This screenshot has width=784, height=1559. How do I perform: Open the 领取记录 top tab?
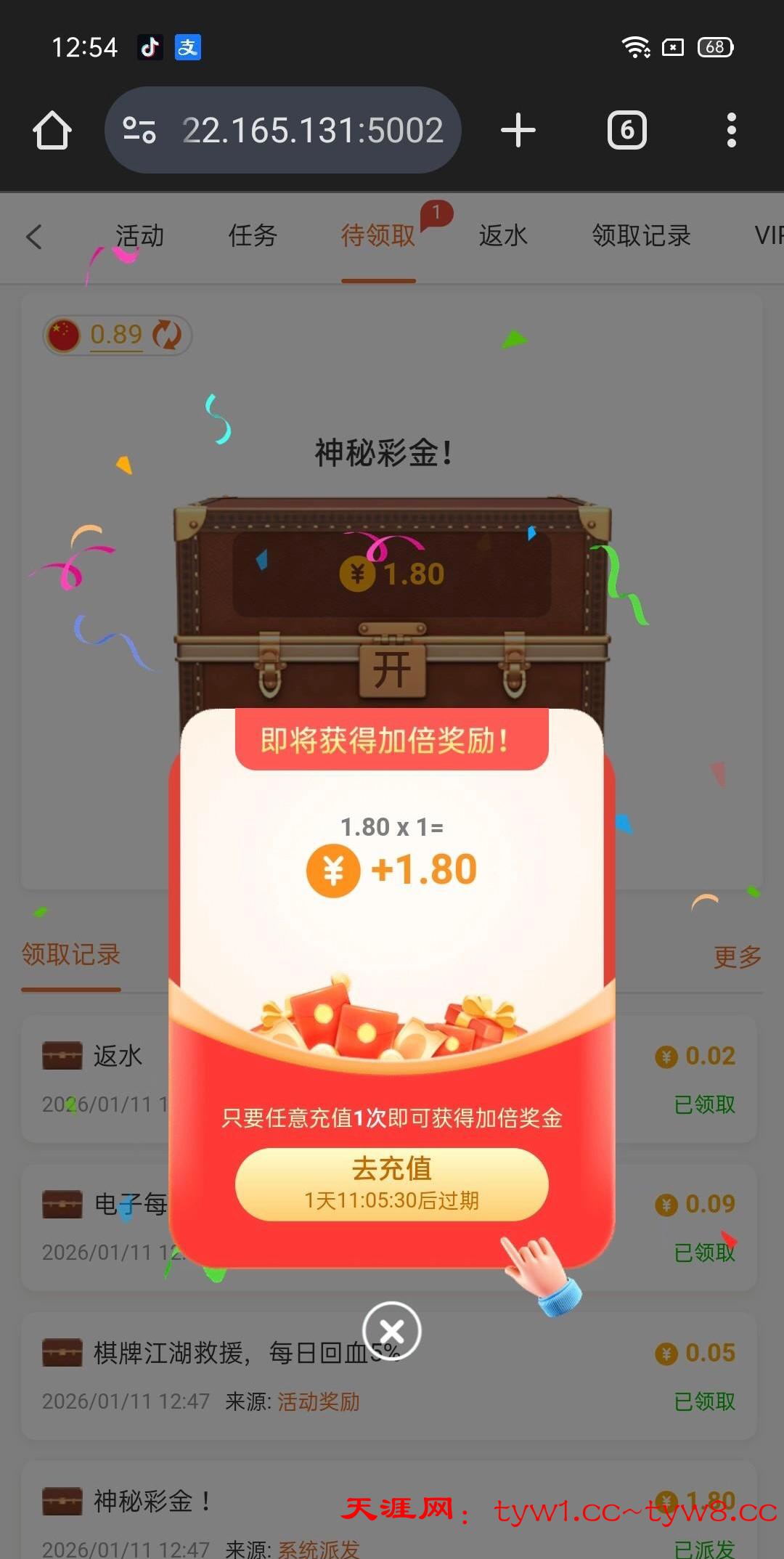[x=641, y=236]
